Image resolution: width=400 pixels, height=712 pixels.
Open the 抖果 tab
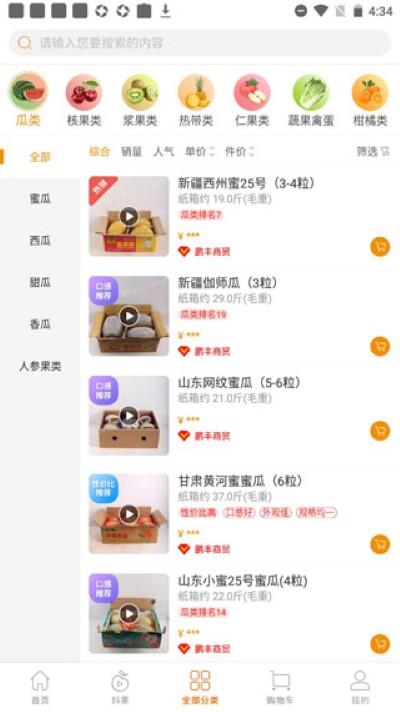120,687
